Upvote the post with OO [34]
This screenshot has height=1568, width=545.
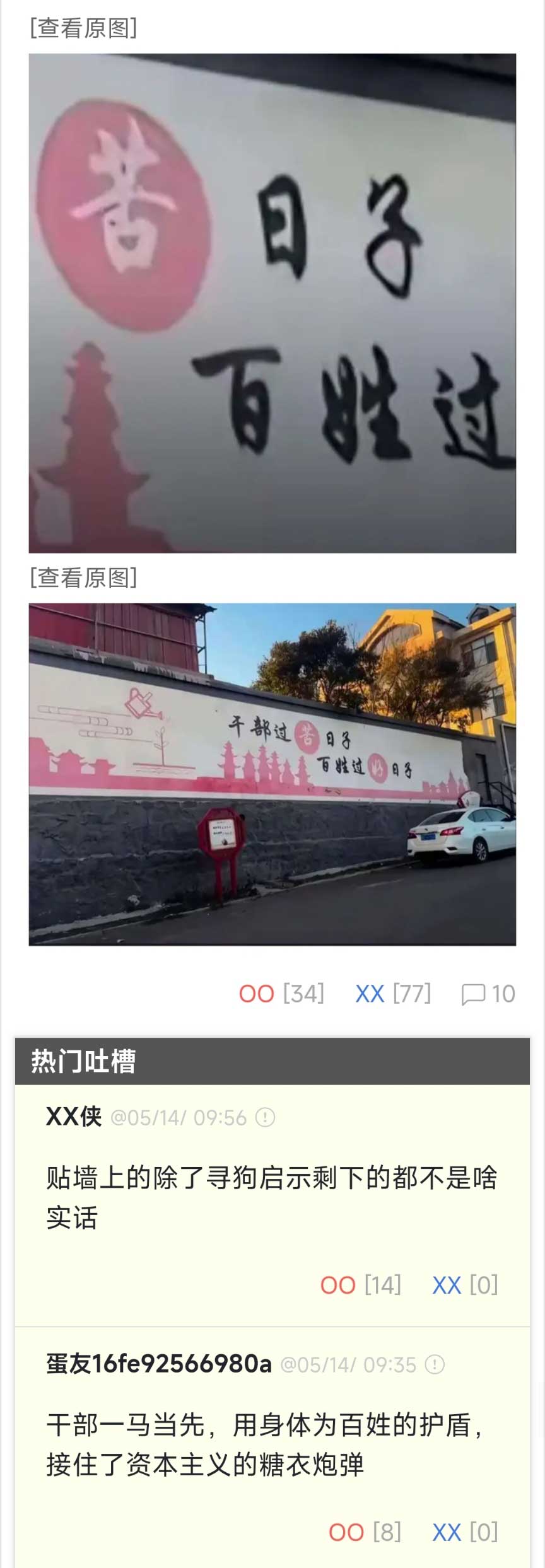click(x=257, y=994)
